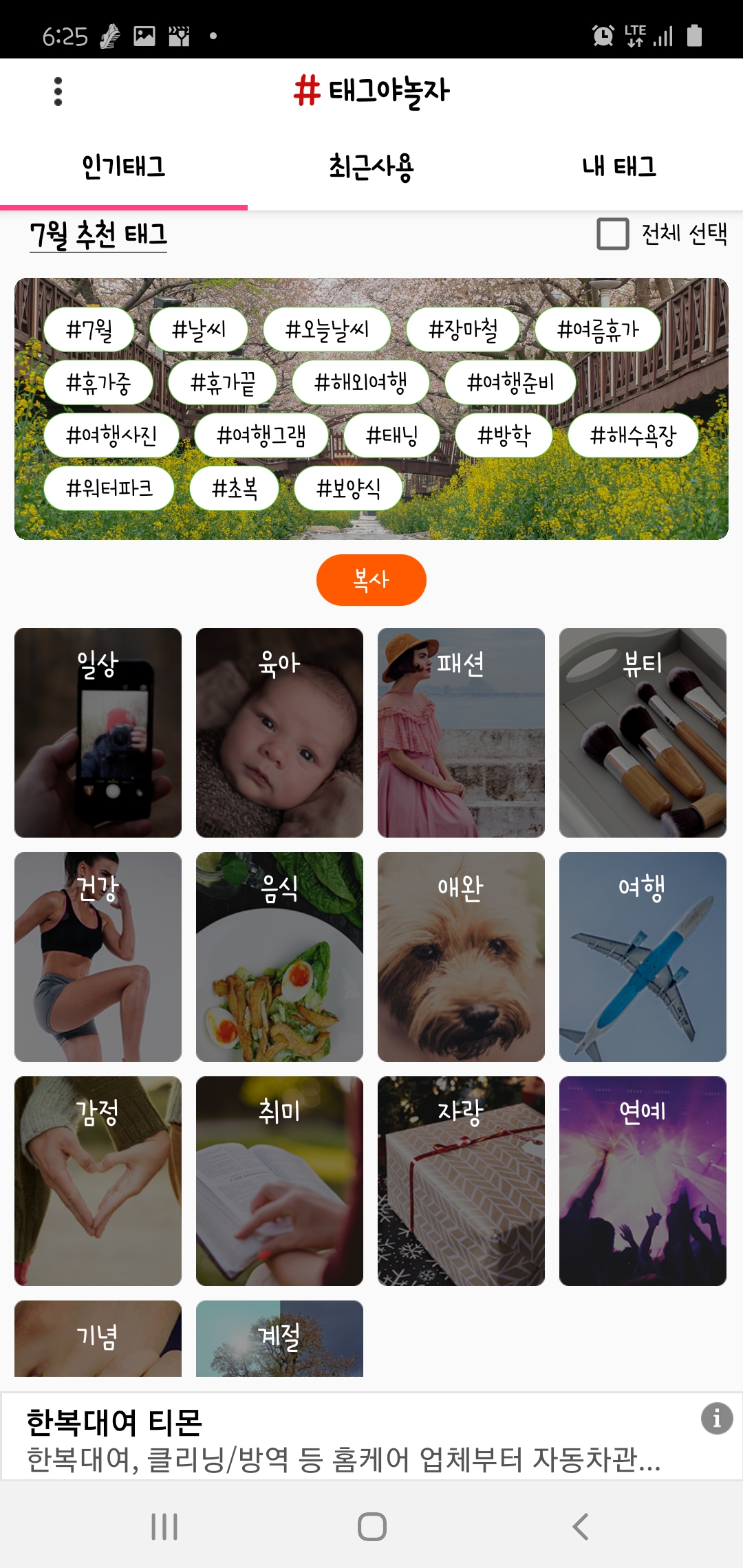Switch to the 내 태그 tab
Screen dimensions: 743x1568
[618, 167]
